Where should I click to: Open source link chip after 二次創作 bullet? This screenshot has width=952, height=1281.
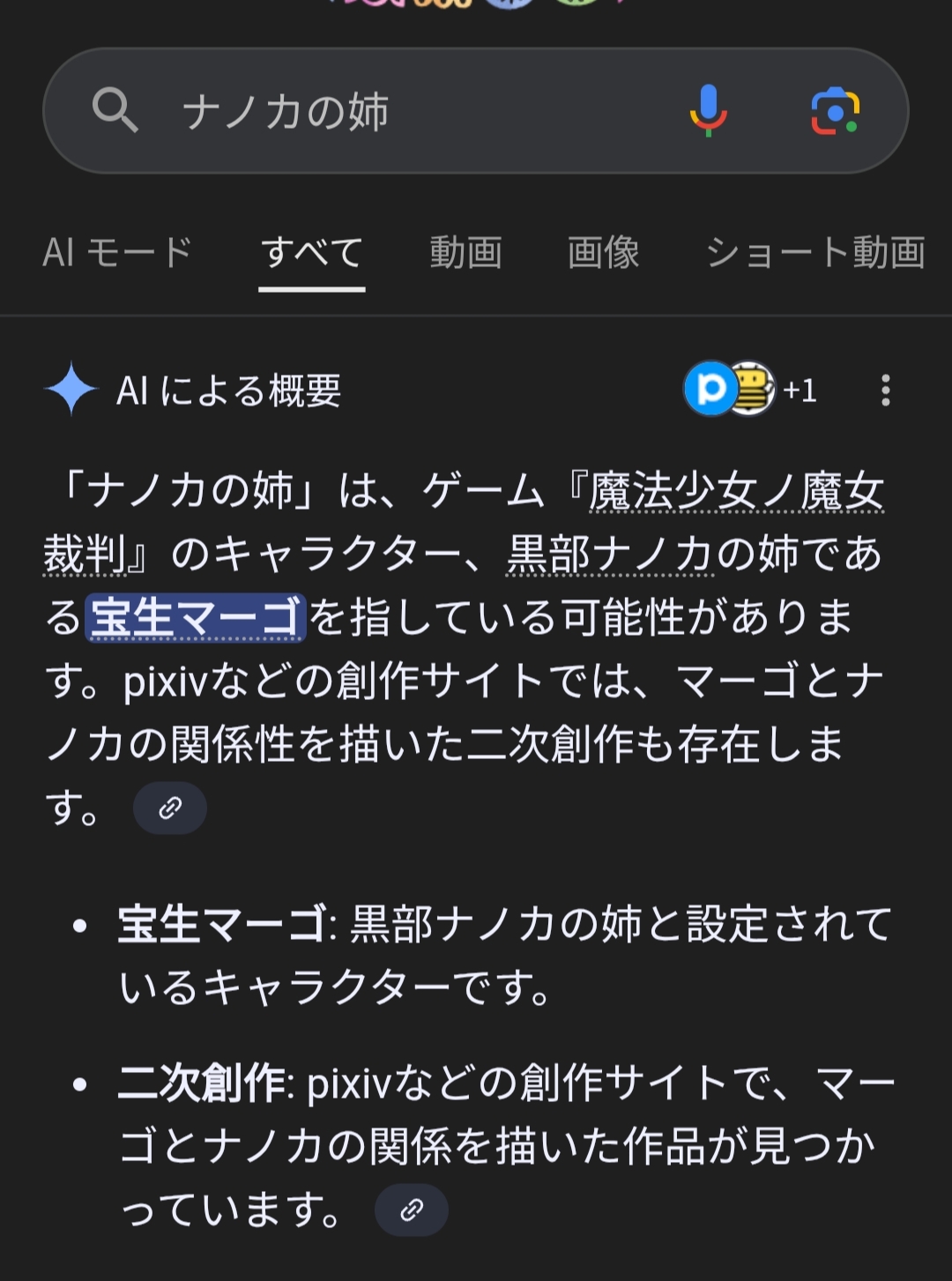pyautogui.click(x=411, y=1210)
